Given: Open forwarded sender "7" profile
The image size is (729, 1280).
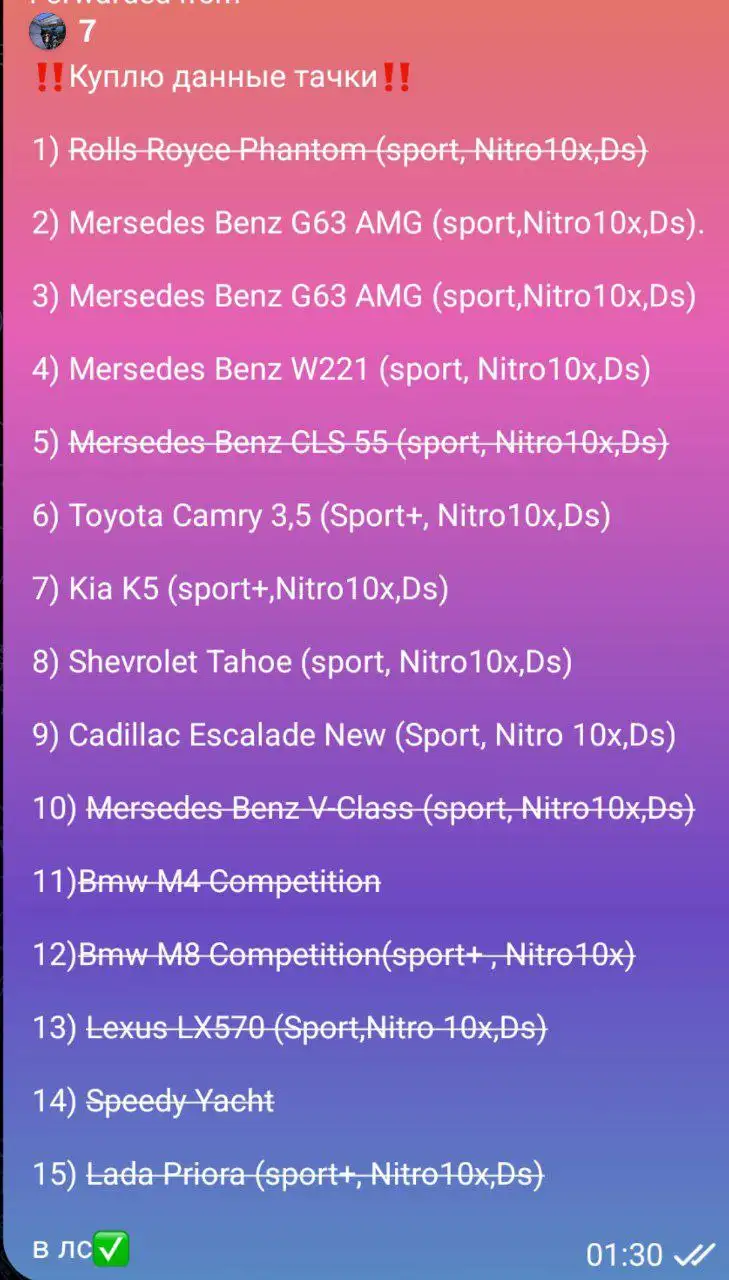Looking at the screenshot, I should 86,32.
